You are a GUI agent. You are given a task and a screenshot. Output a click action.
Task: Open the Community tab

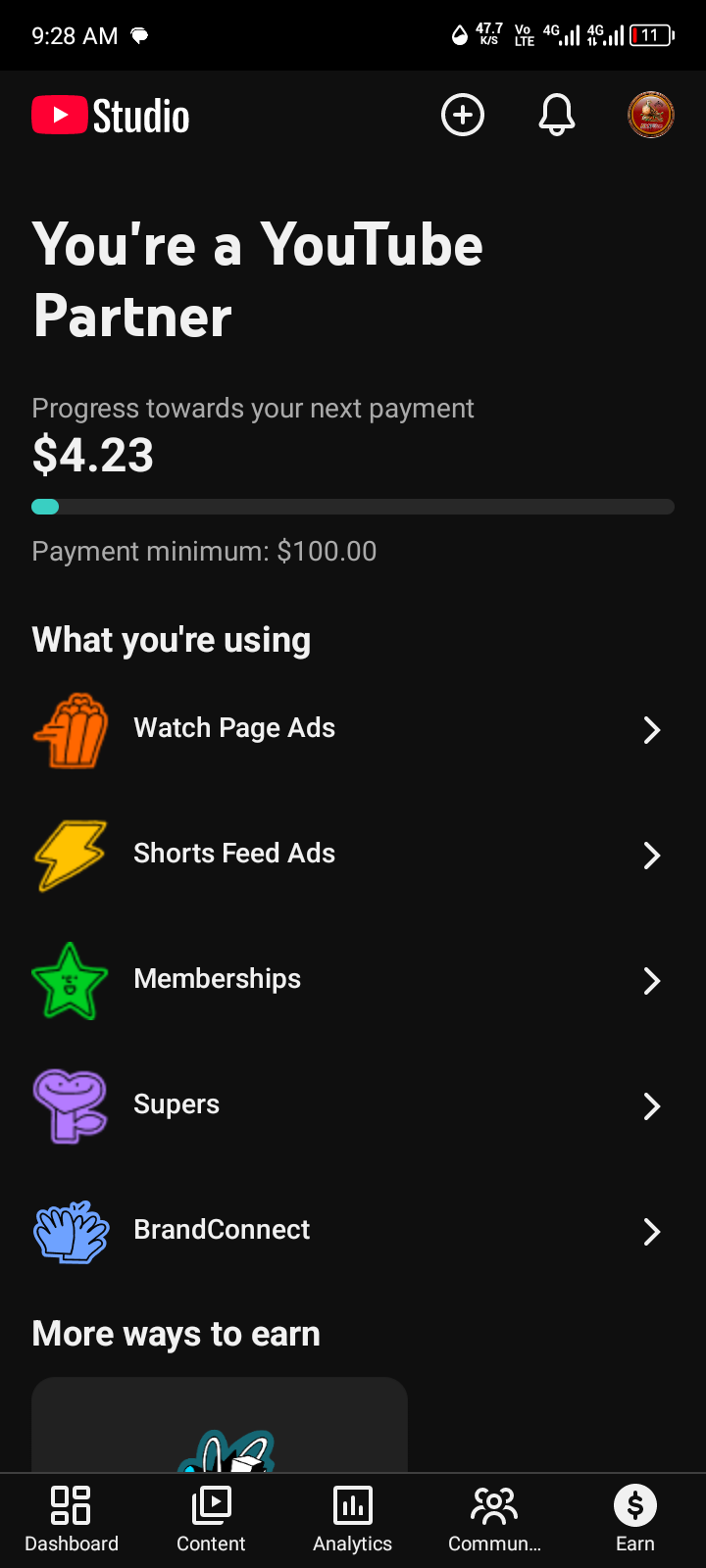(494, 1519)
